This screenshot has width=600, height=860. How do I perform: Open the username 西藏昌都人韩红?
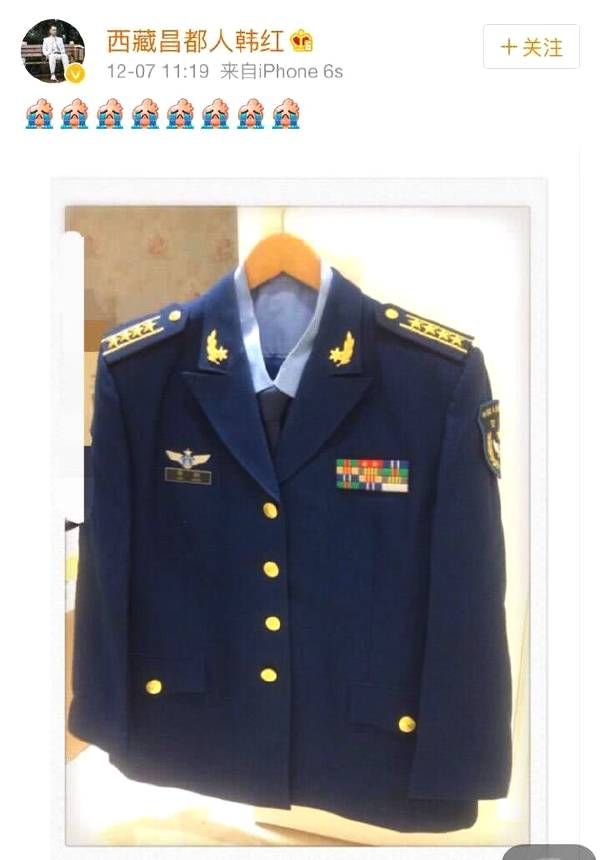[196, 40]
